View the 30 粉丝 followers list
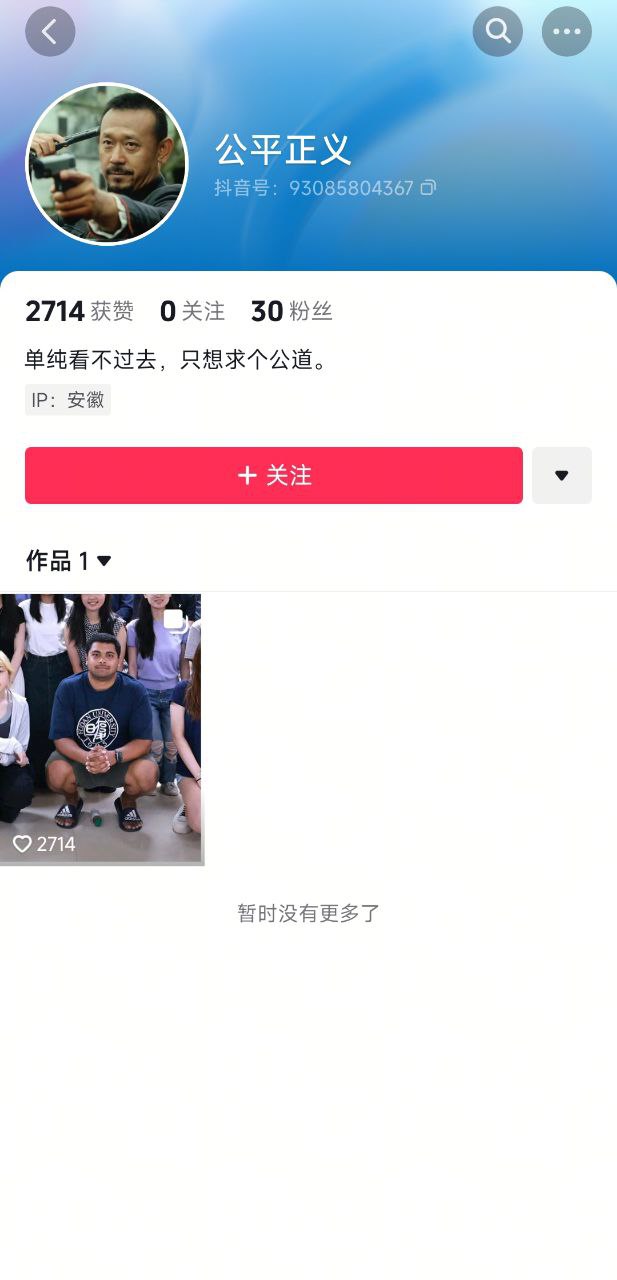The height and width of the screenshot is (1280, 617). (x=291, y=312)
